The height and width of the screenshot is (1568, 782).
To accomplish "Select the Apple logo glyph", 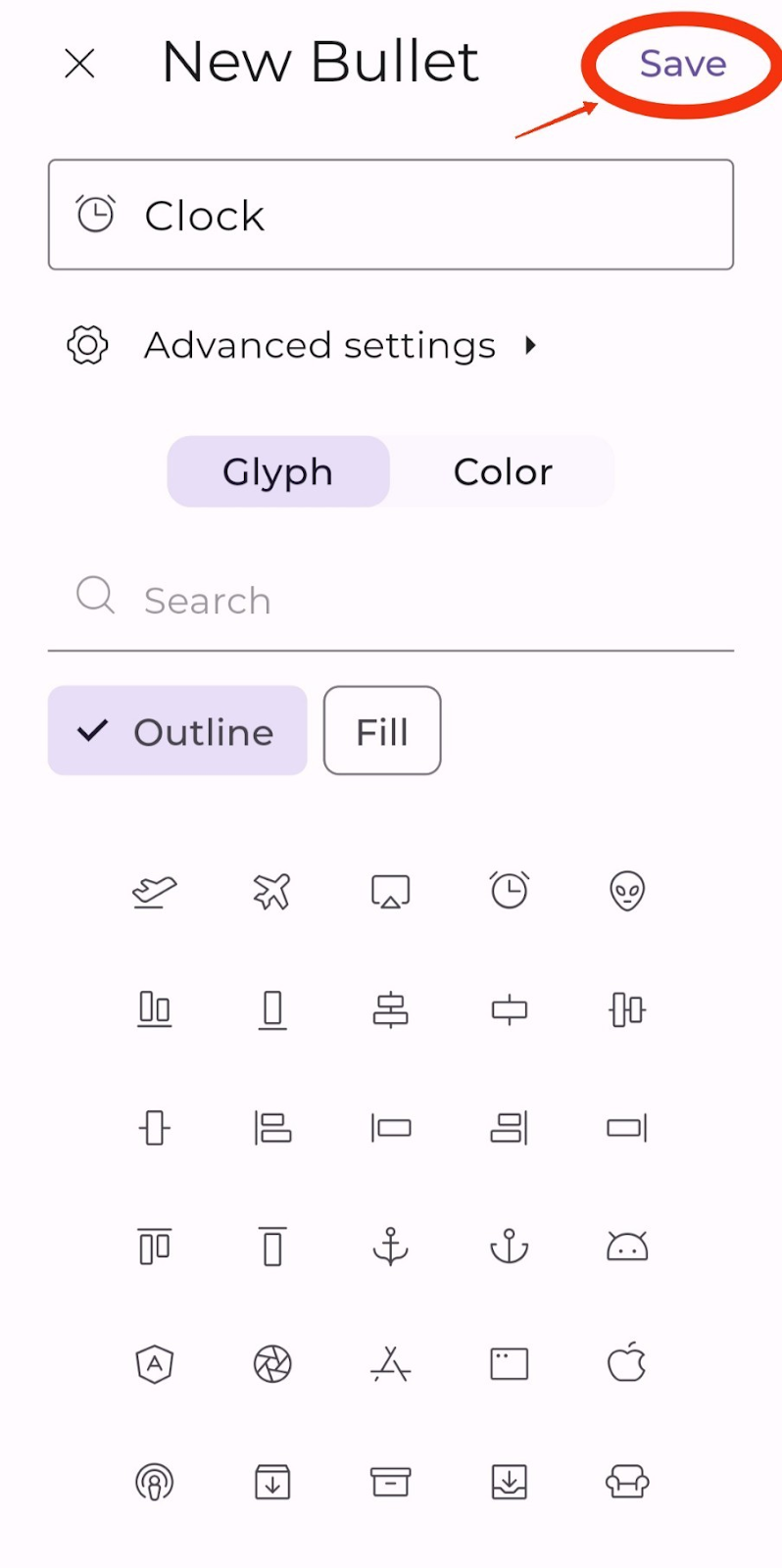I will tap(627, 1363).
